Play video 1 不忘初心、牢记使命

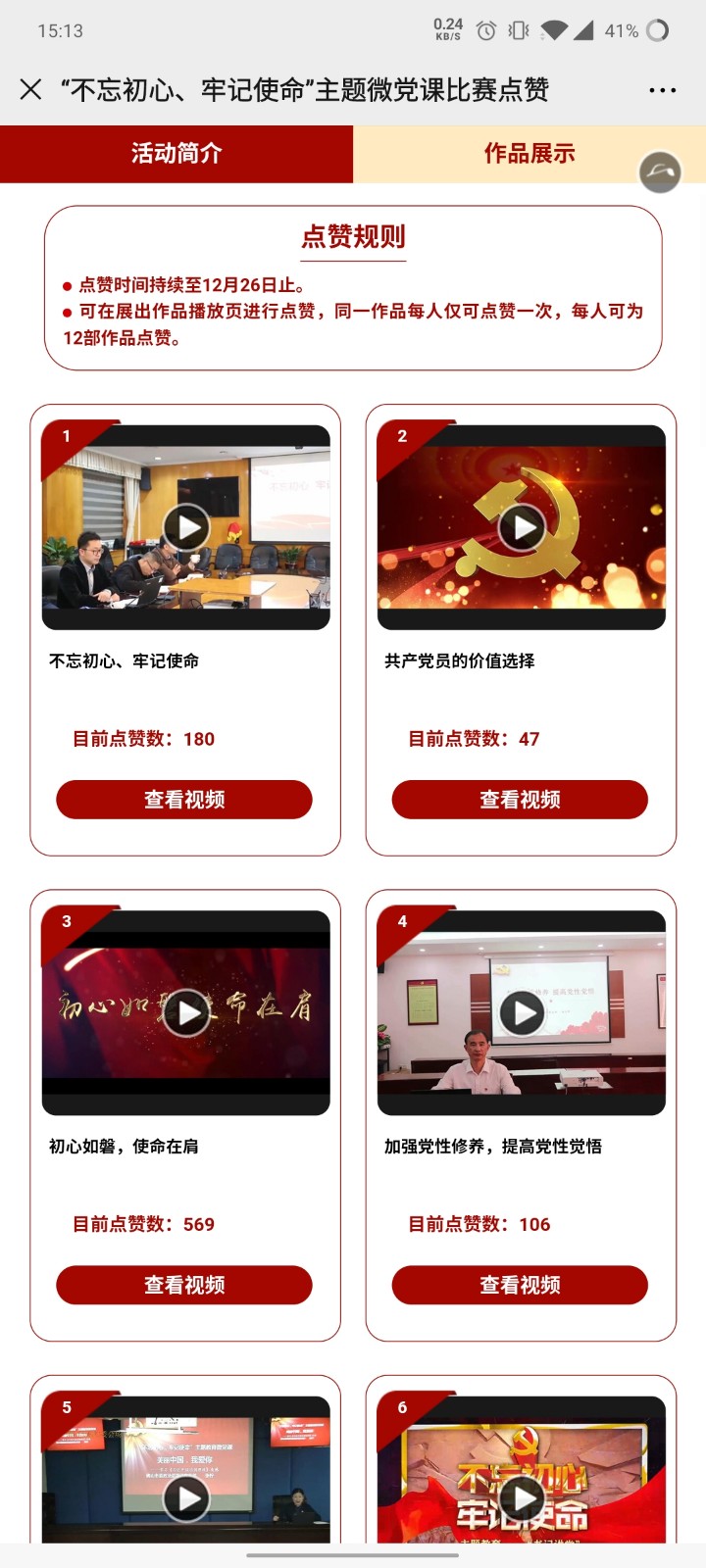coord(186,528)
